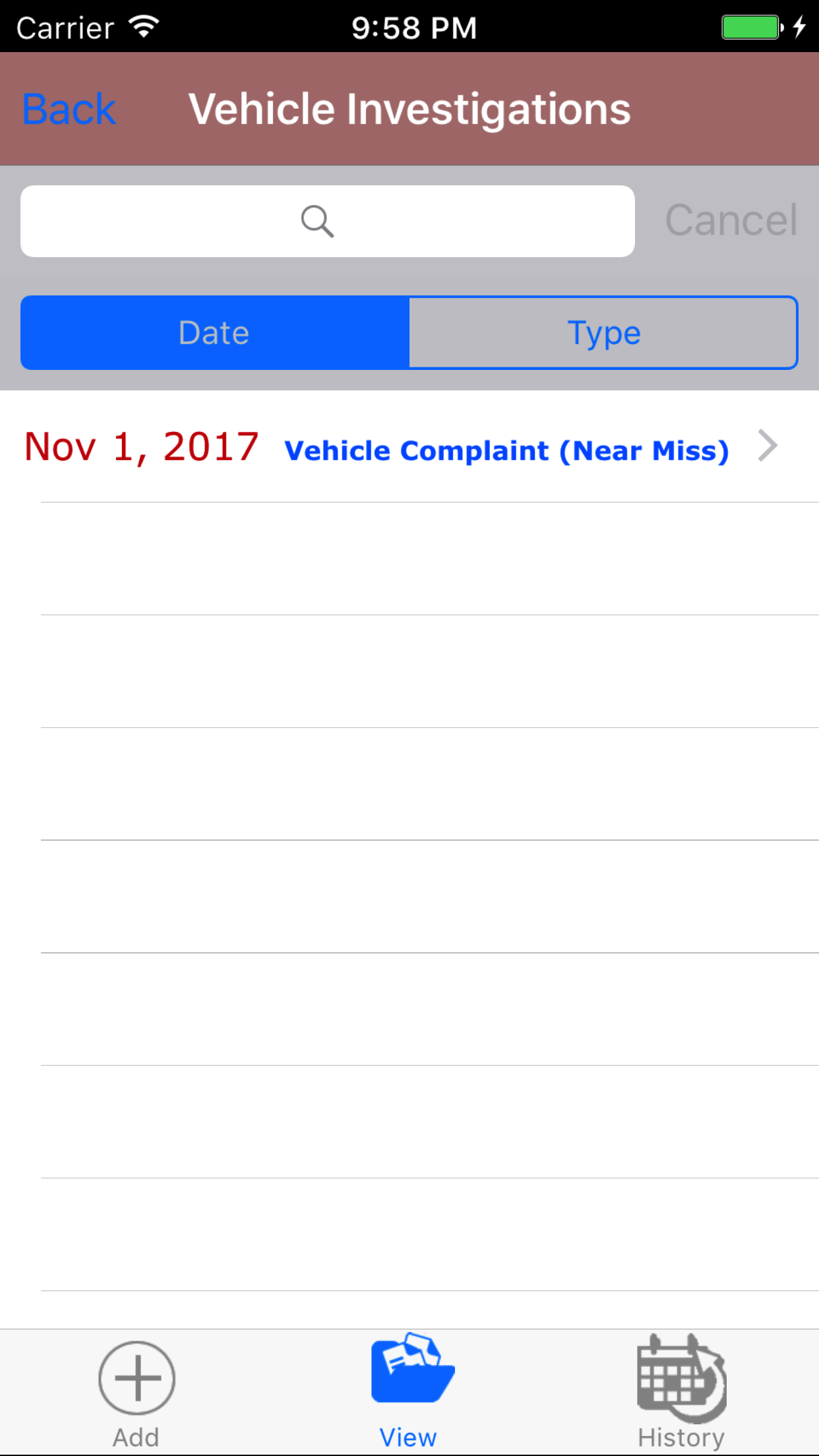Image resolution: width=819 pixels, height=1456 pixels.
Task: Sort investigations by Date
Action: point(215,333)
